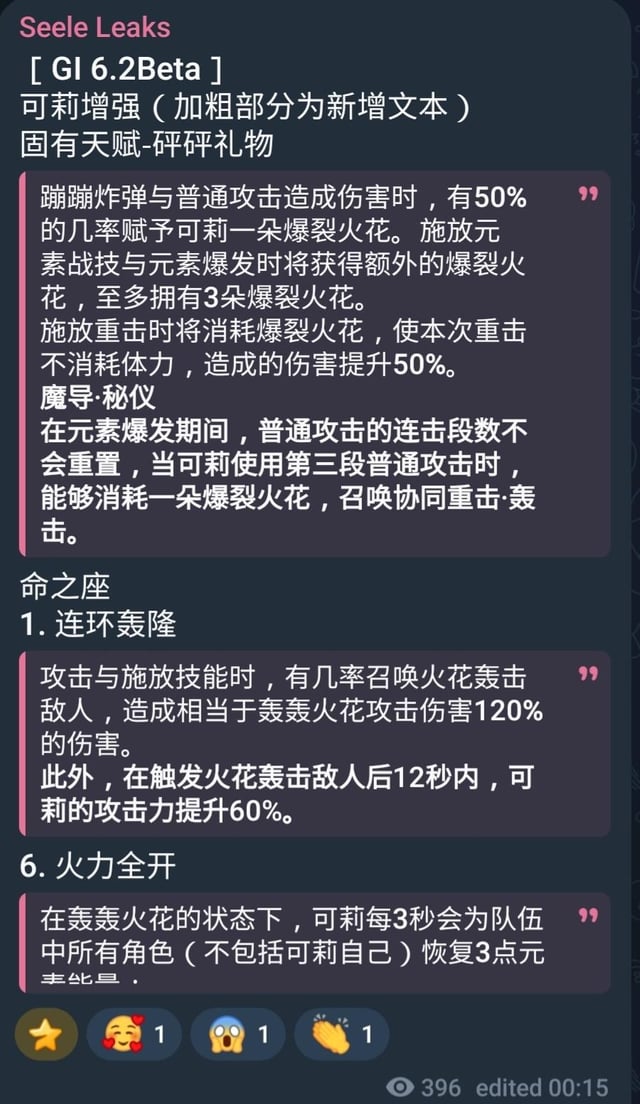
Task: React with the smiling hearts emoji
Action: pyautogui.click(x=130, y=1035)
